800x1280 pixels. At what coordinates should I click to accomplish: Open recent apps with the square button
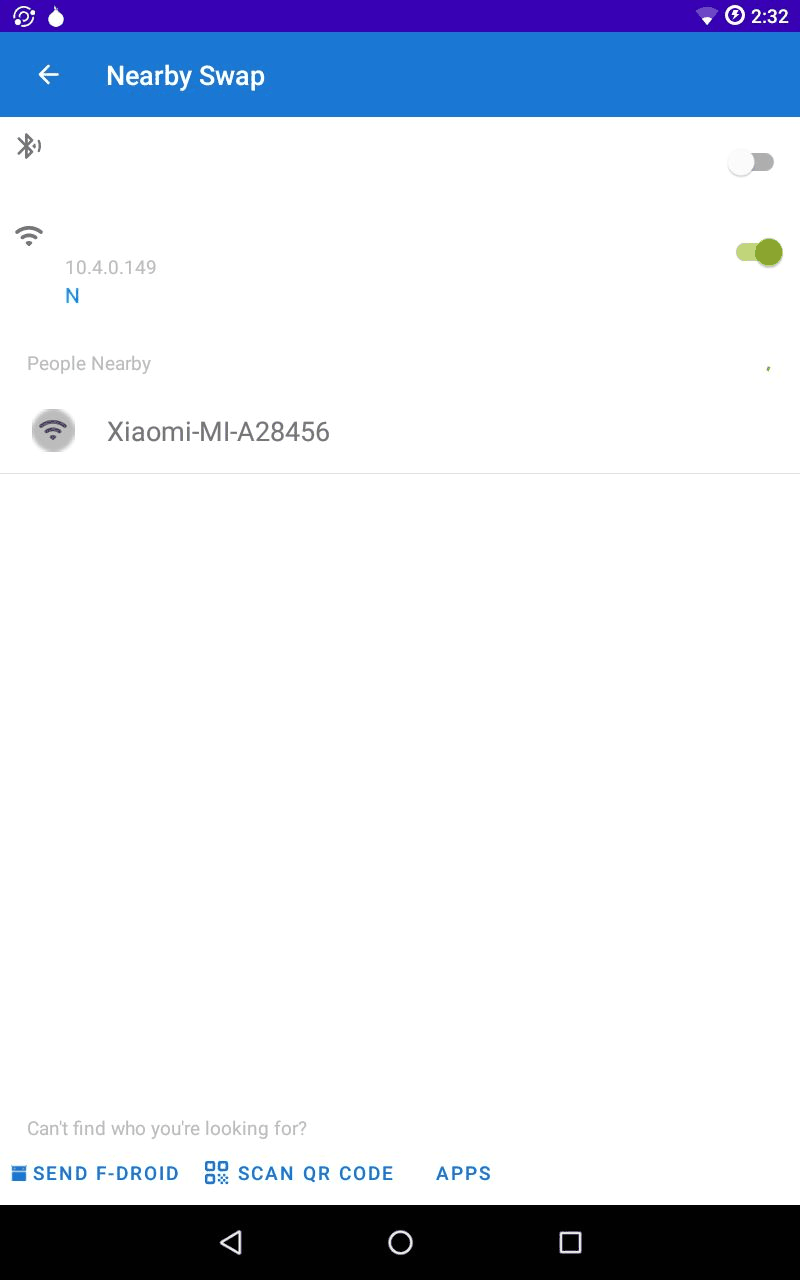[x=569, y=1242]
